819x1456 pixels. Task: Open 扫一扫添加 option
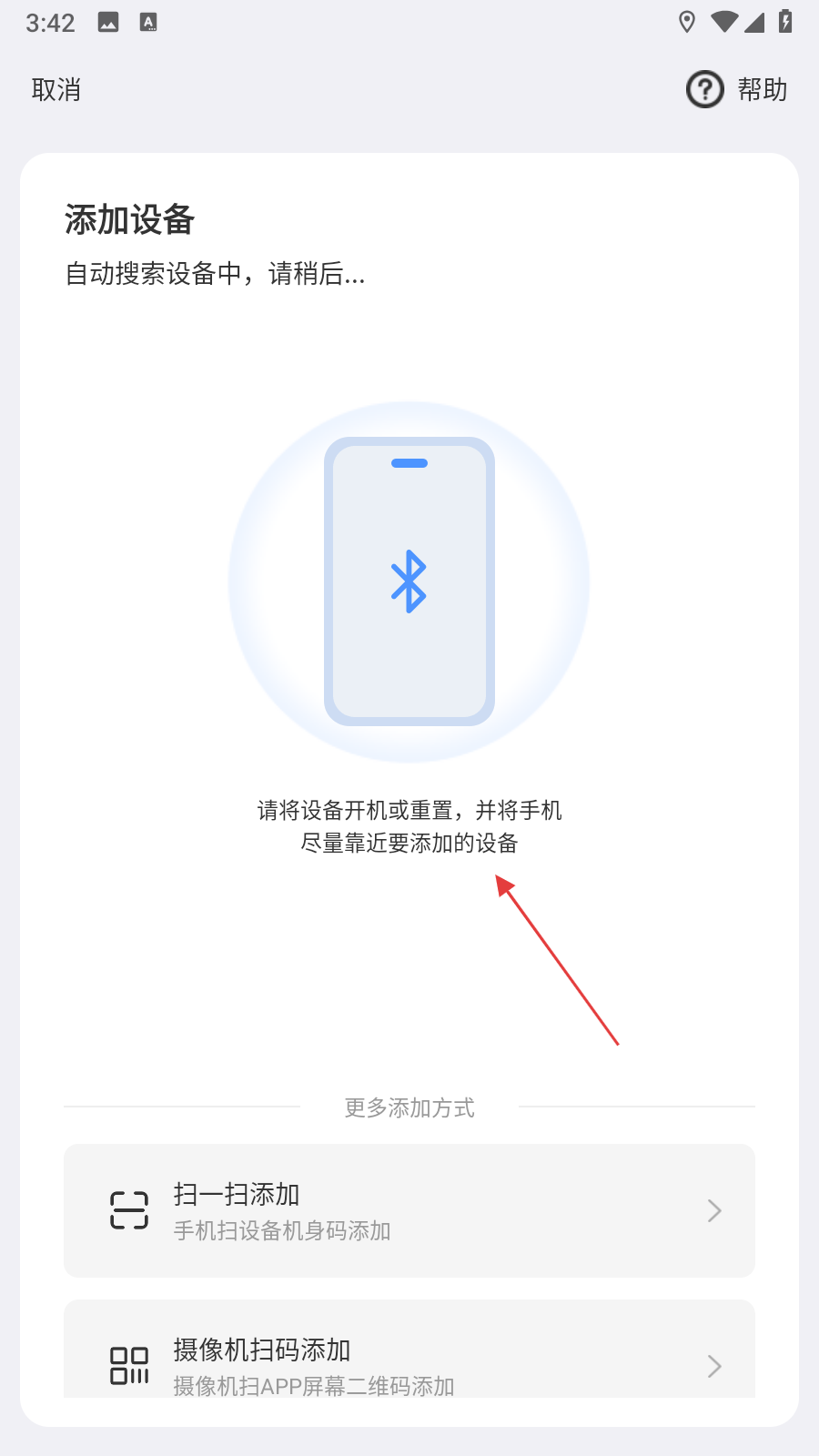point(409,1210)
